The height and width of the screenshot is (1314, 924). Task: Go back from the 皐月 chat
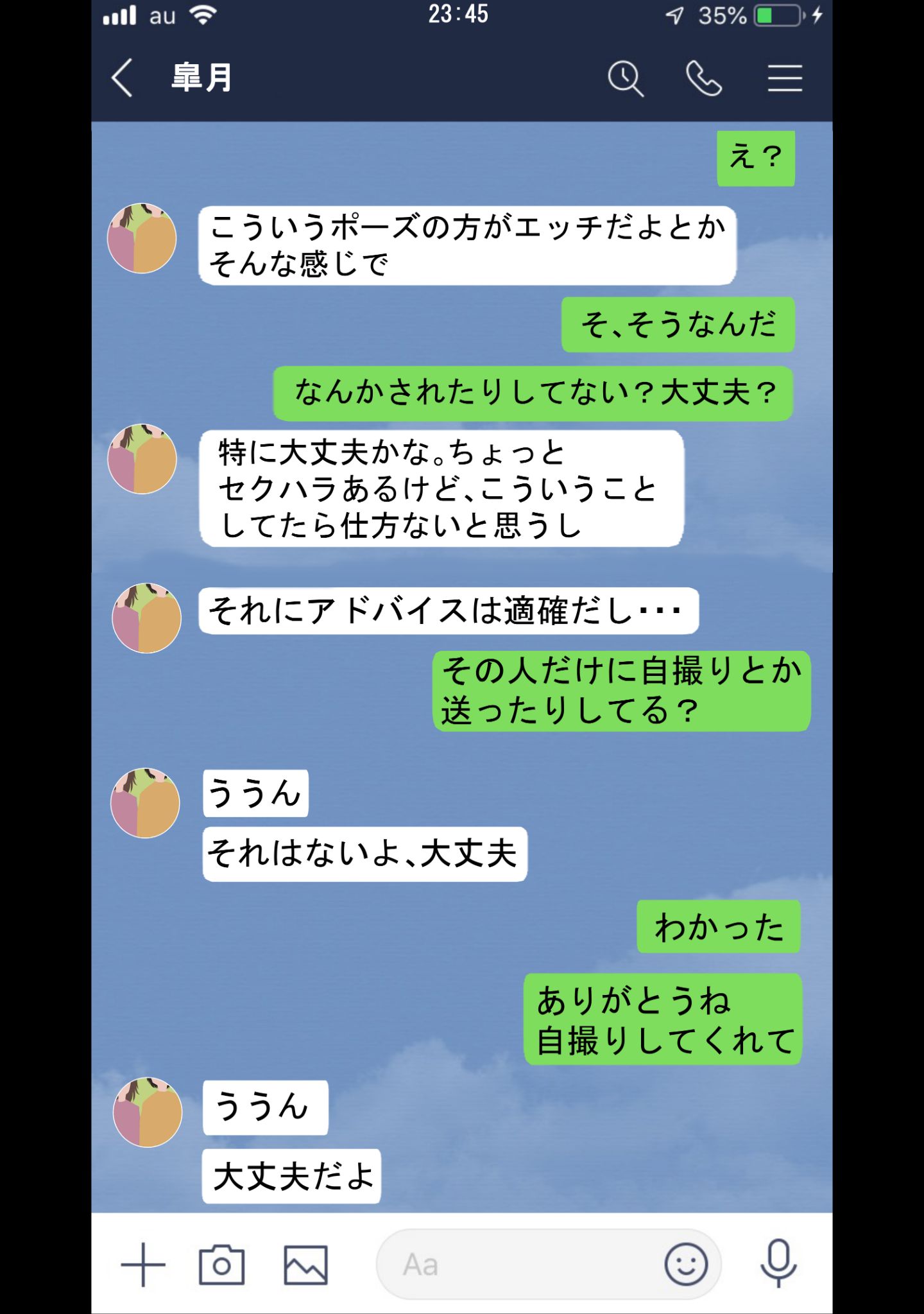(122, 78)
